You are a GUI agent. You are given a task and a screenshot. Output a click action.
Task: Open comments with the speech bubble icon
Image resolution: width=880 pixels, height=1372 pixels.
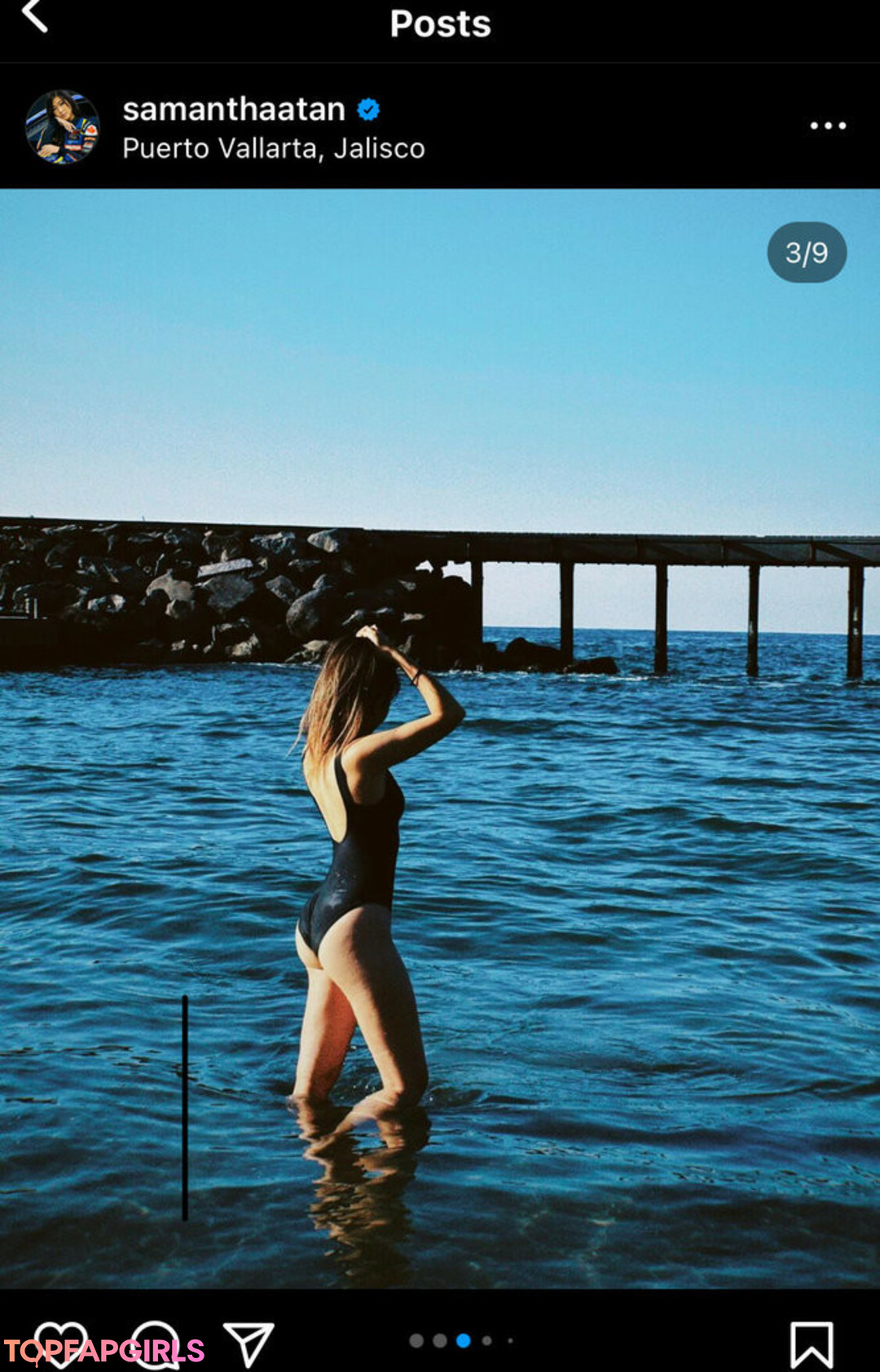point(155,1343)
